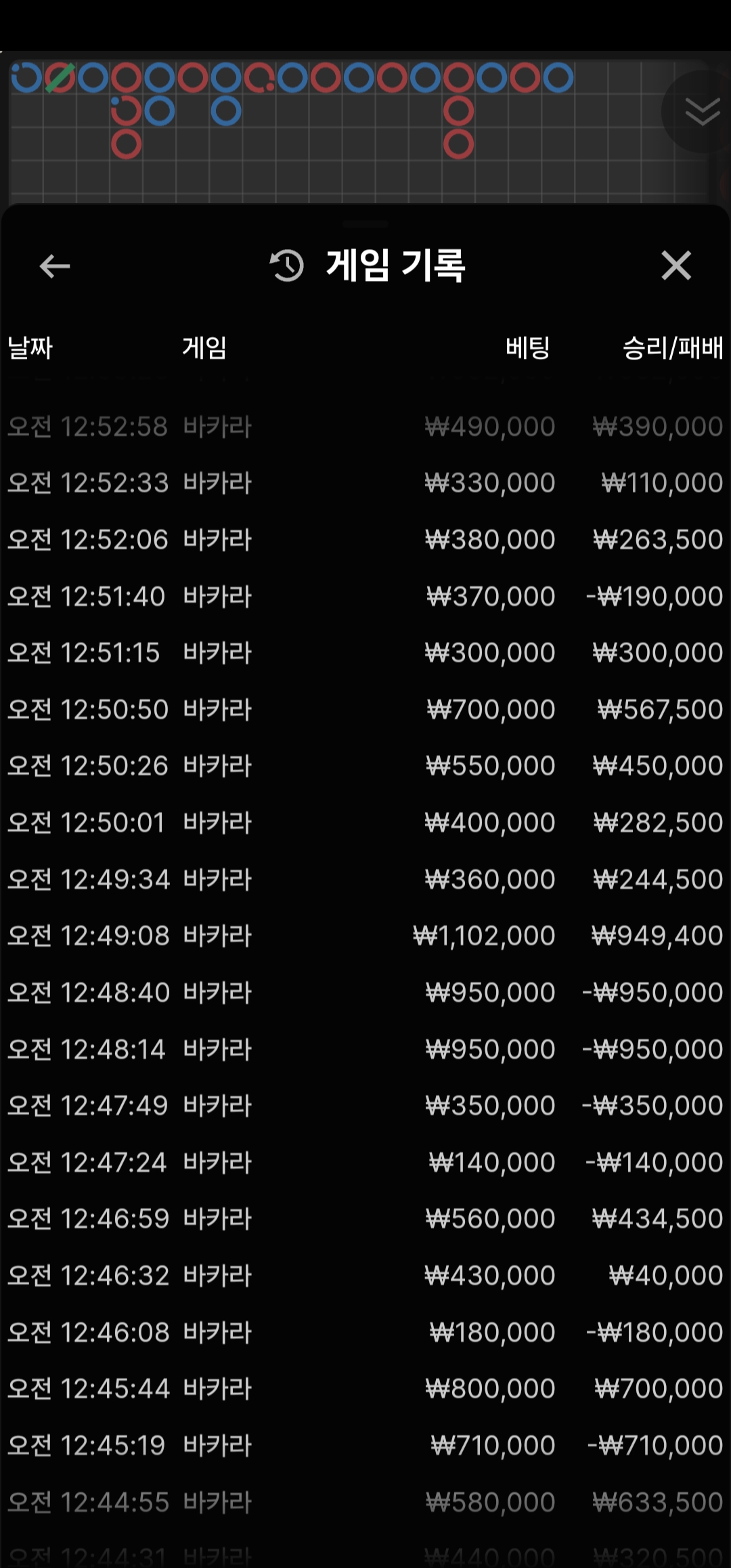Screen dimensions: 731x1568
Task: Open the 12:51:40 baccarat record
Action: point(365,596)
